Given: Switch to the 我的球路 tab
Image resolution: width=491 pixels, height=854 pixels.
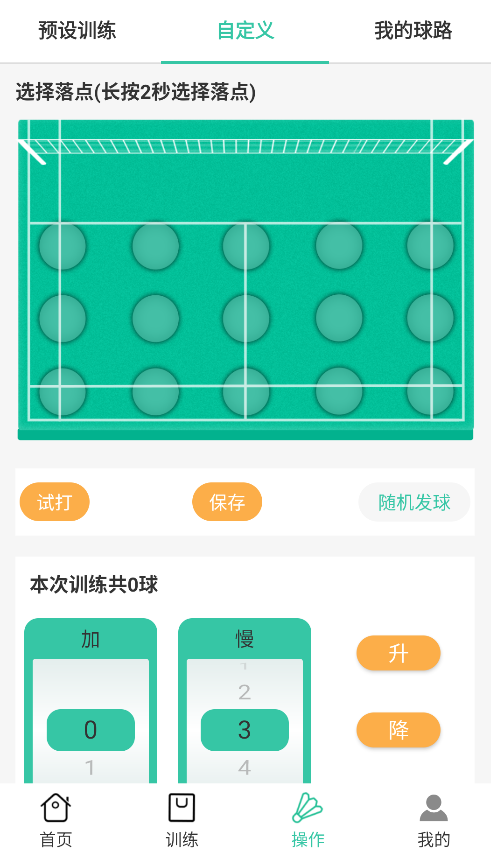Looking at the screenshot, I should [413, 30].
